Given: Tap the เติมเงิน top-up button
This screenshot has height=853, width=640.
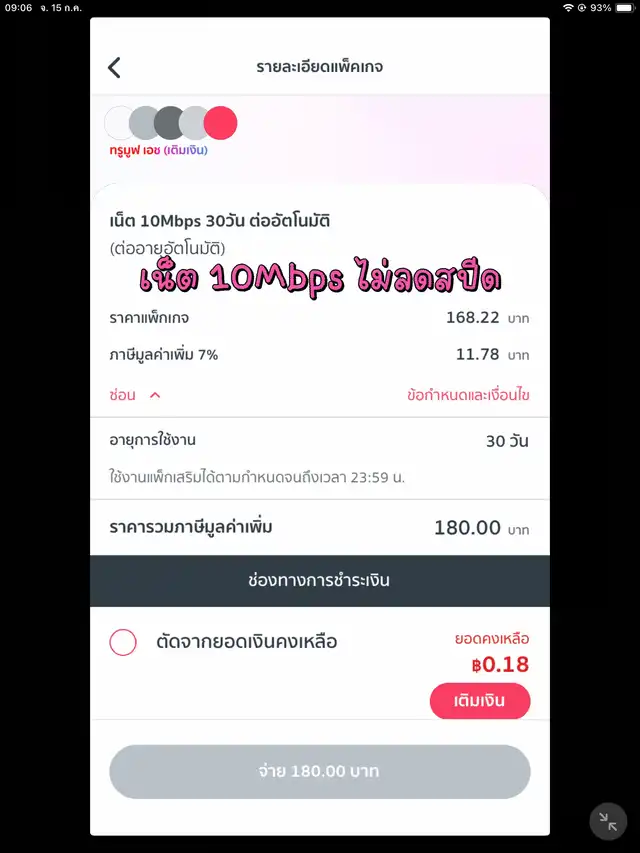Looking at the screenshot, I should tap(480, 701).
